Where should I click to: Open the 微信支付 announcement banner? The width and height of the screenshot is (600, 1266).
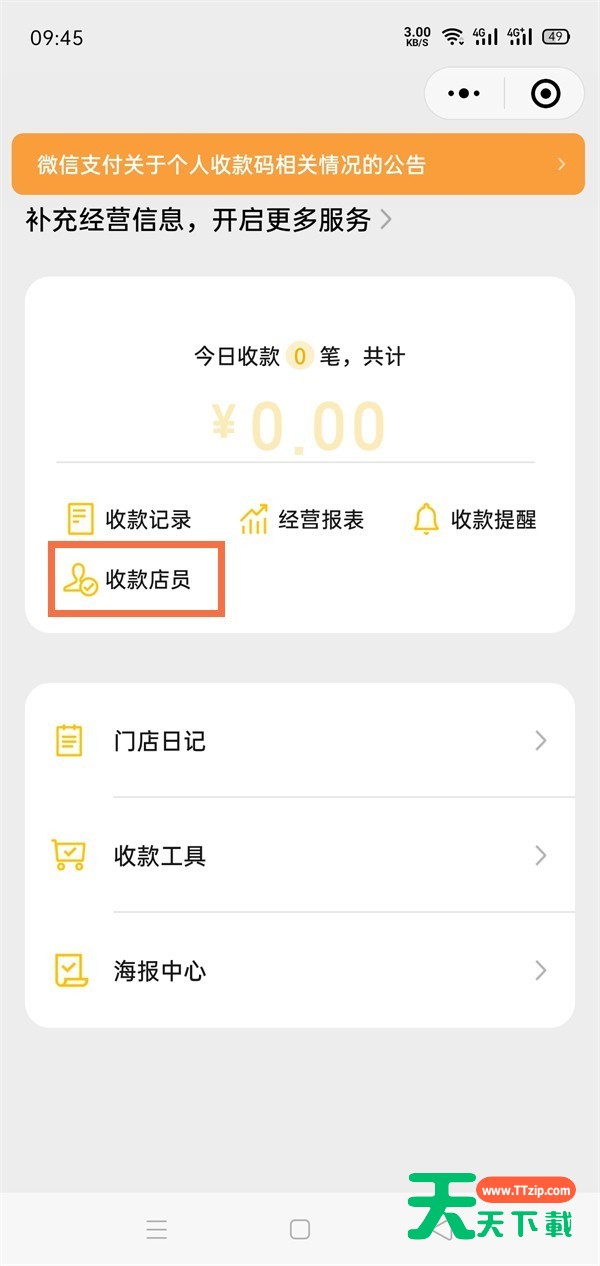[298, 164]
